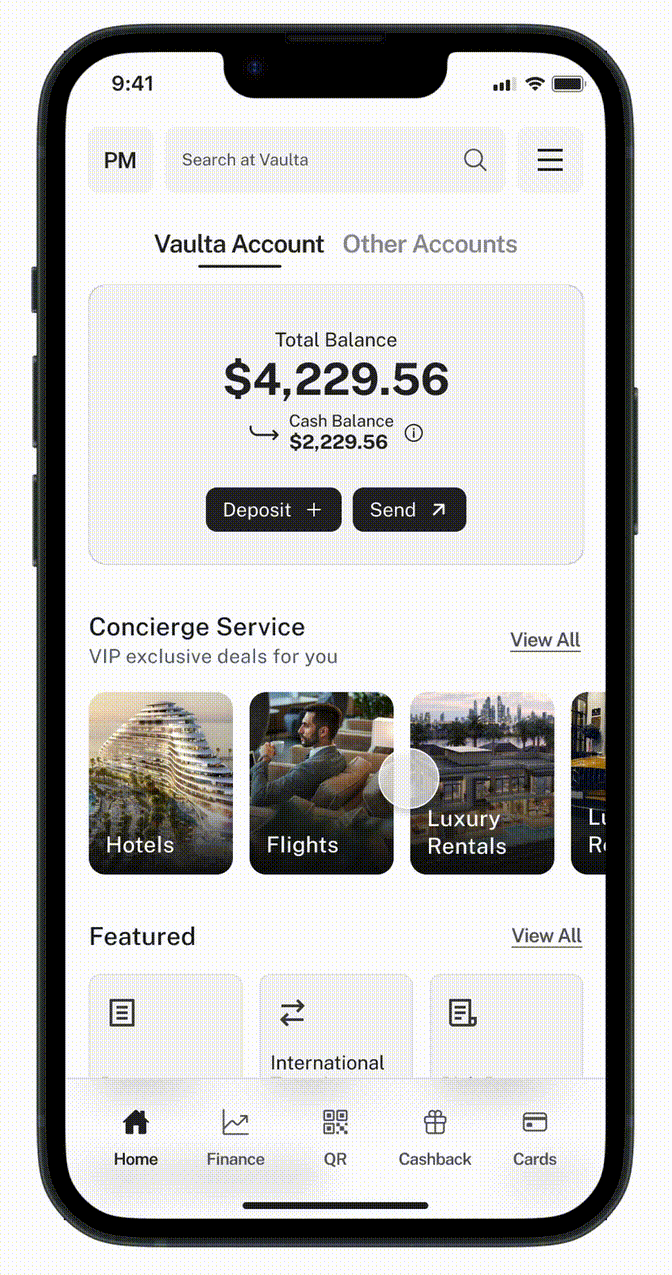Viewport: 672px width, 1275px height.
Task: Open the hamburger menu
Action: click(550, 160)
